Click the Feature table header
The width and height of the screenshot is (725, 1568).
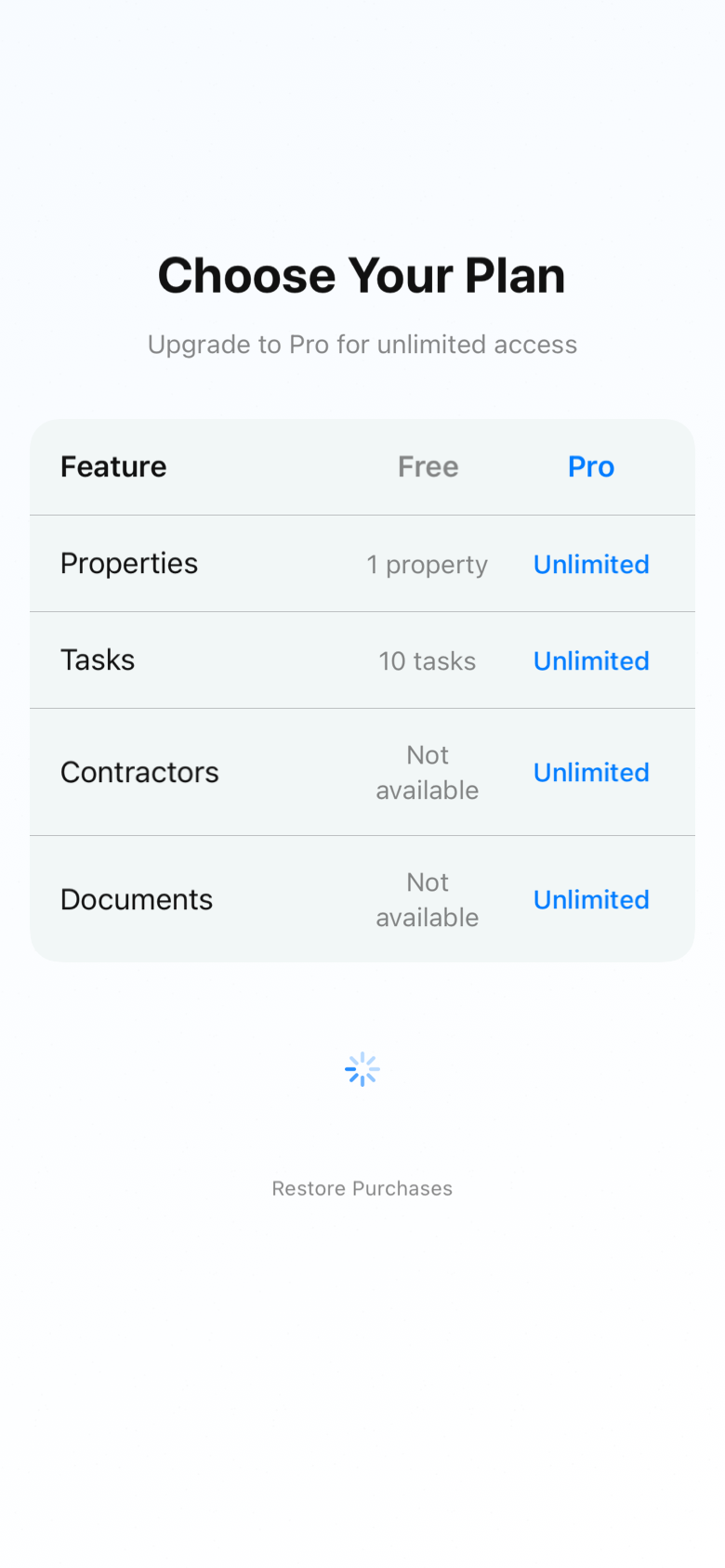pyautogui.click(x=112, y=466)
